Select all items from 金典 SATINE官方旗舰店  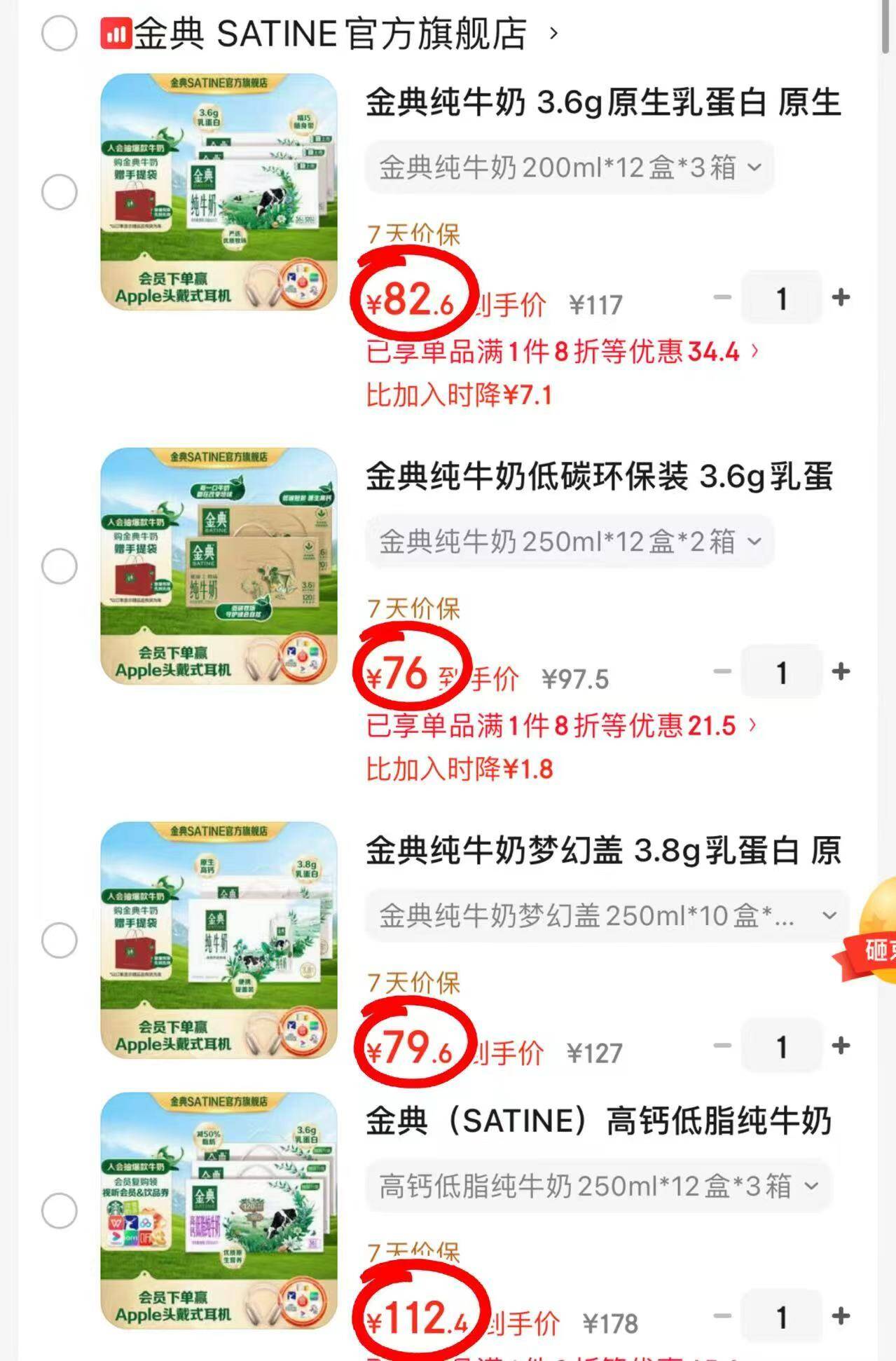[x=59, y=33]
